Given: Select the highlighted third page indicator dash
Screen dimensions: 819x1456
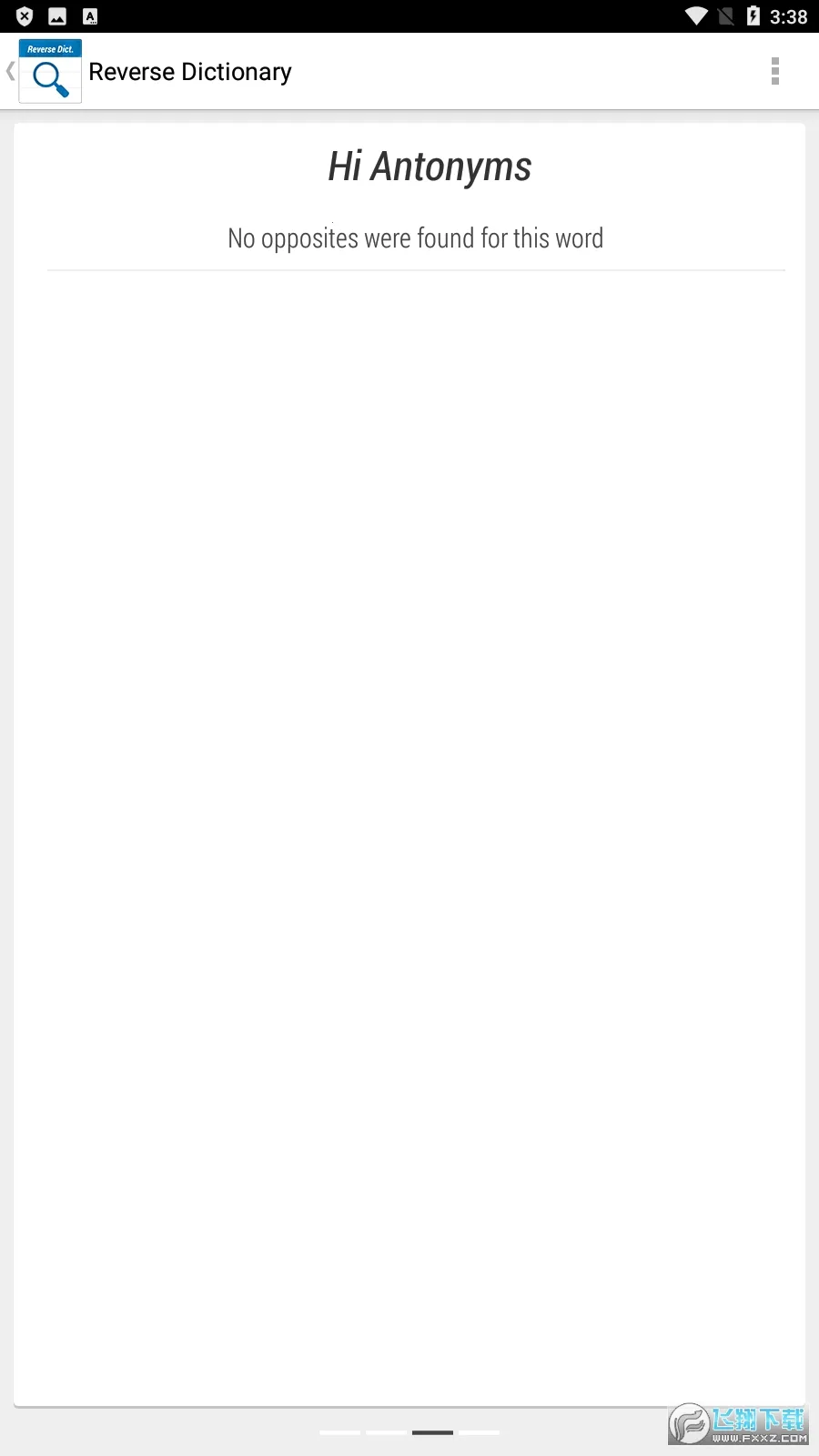Looking at the screenshot, I should click(433, 1431).
